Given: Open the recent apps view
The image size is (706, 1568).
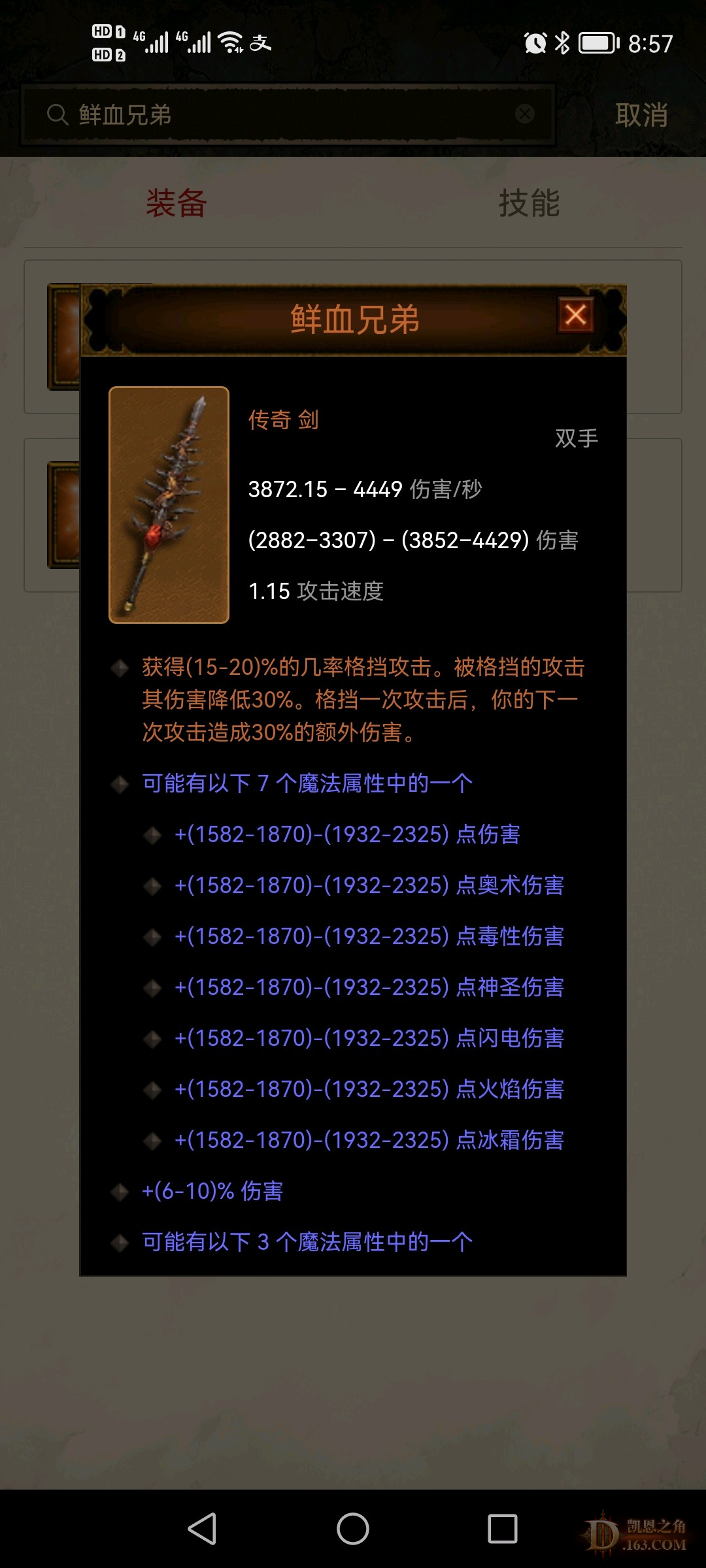Looking at the screenshot, I should coord(502,1528).
